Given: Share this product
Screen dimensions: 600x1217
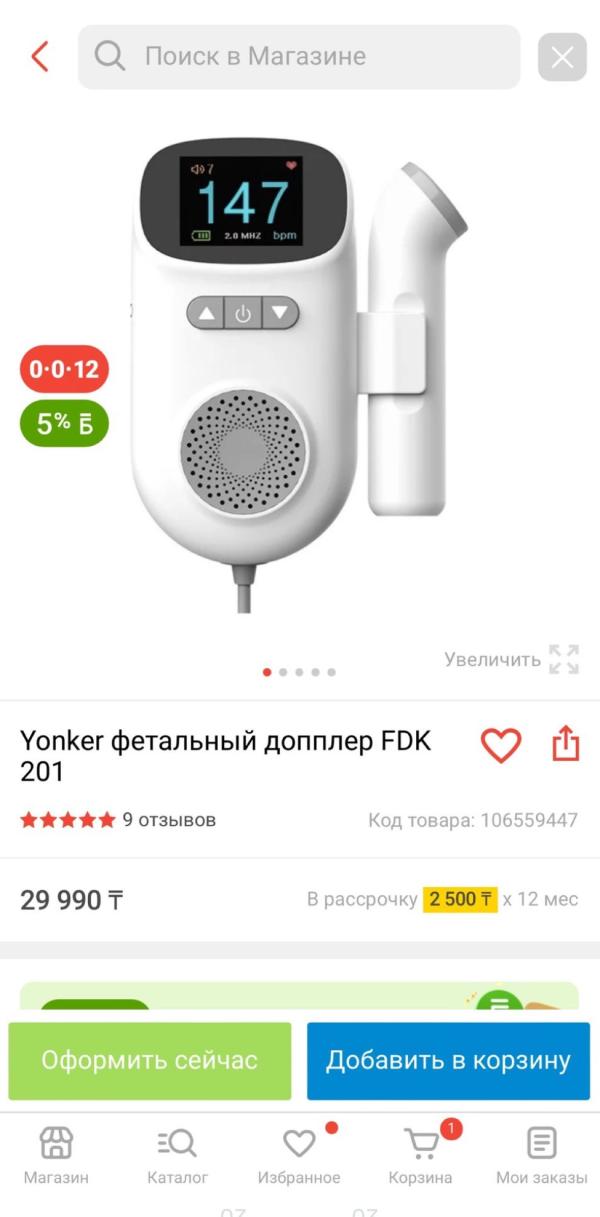Looking at the screenshot, I should point(565,744).
